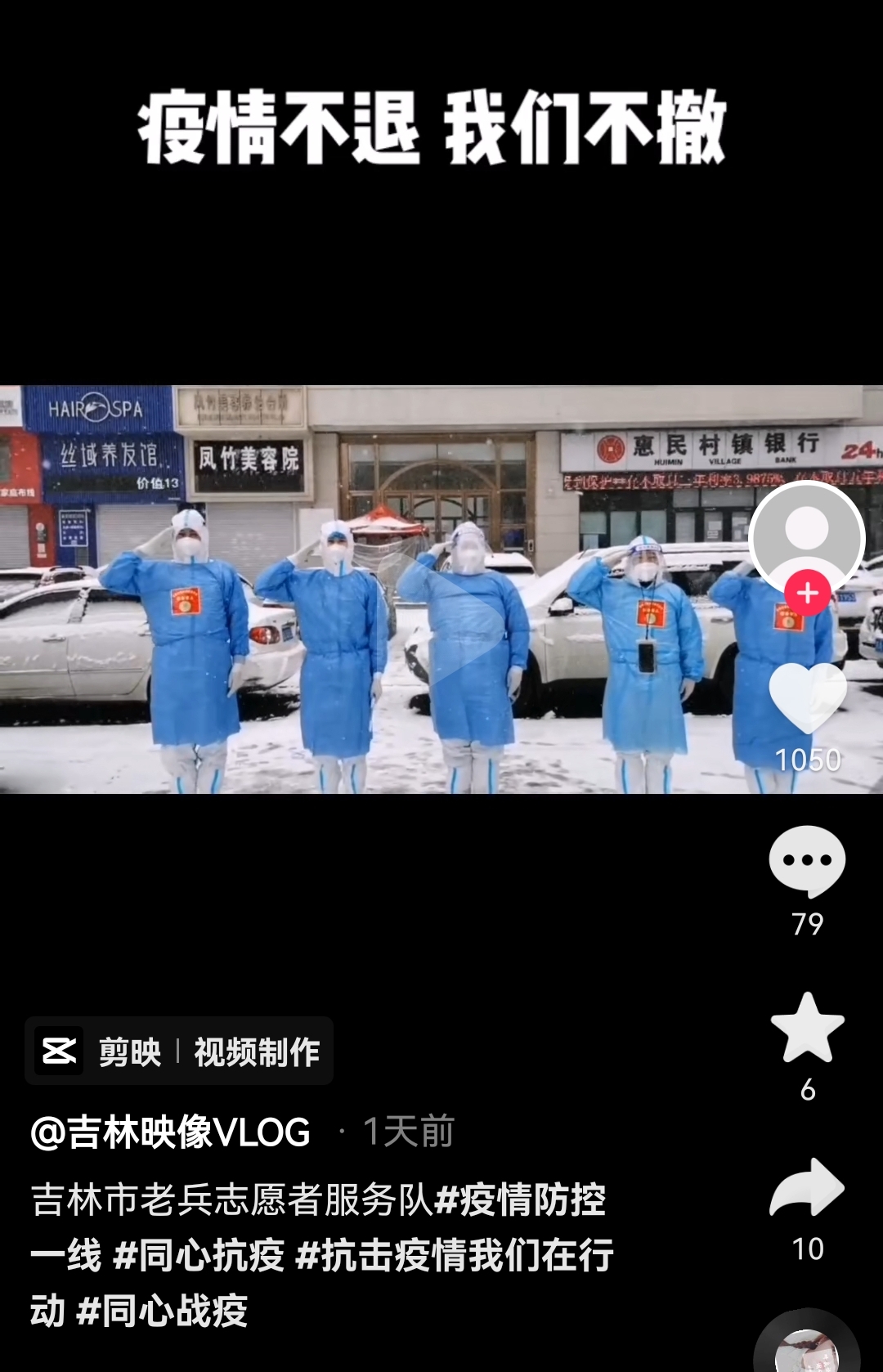The height and width of the screenshot is (1372, 883).
Task: Open the comments section
Action: (x=808, y=861)
